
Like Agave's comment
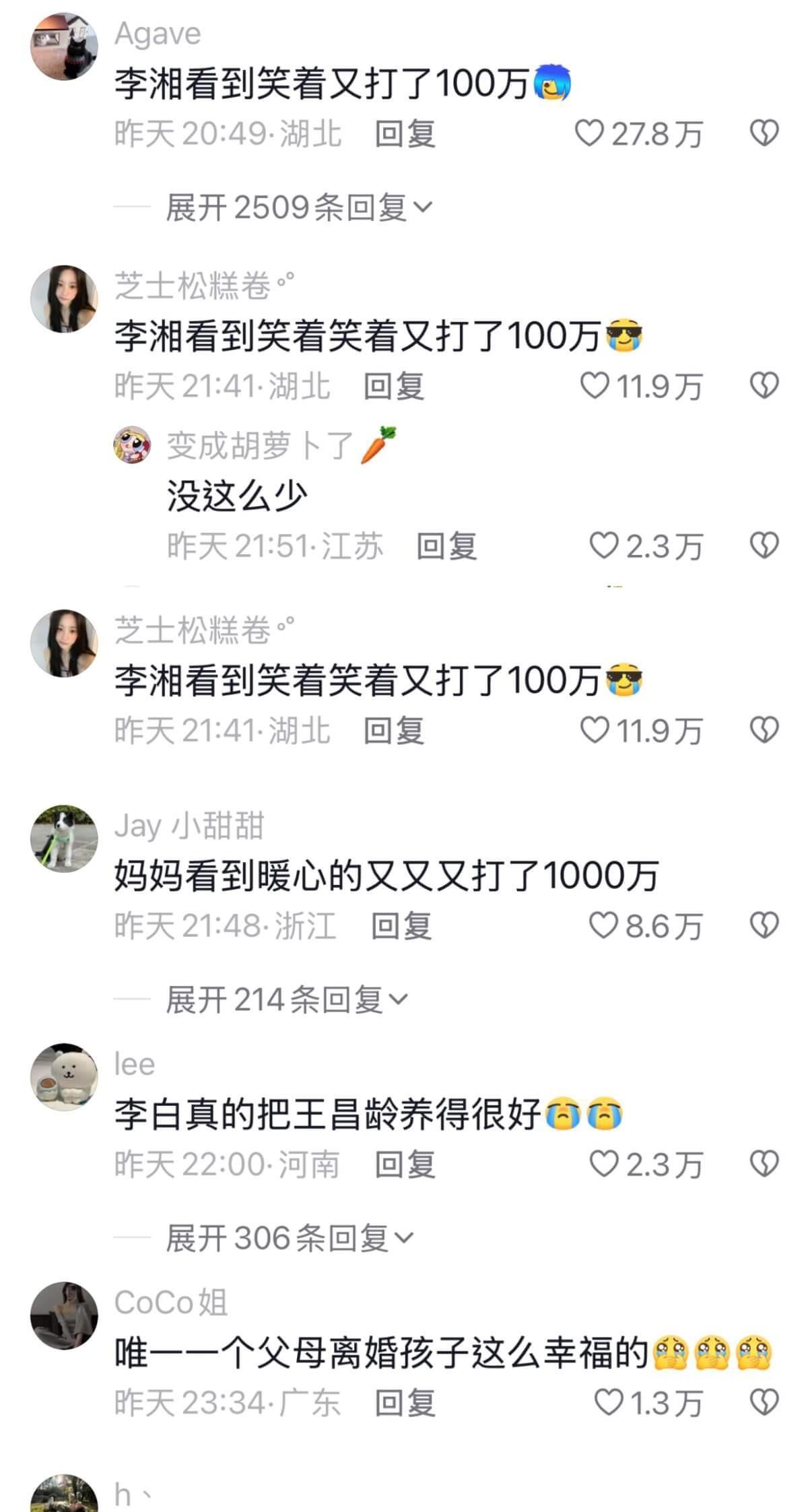(x=589, y=133)
